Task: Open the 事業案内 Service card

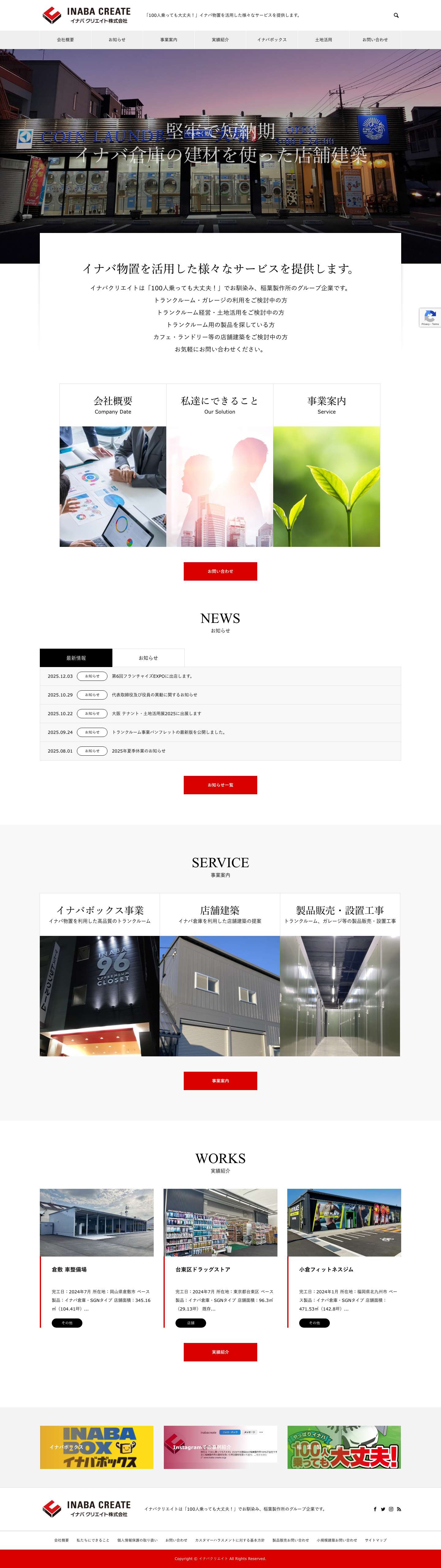Action: [327, 466]
